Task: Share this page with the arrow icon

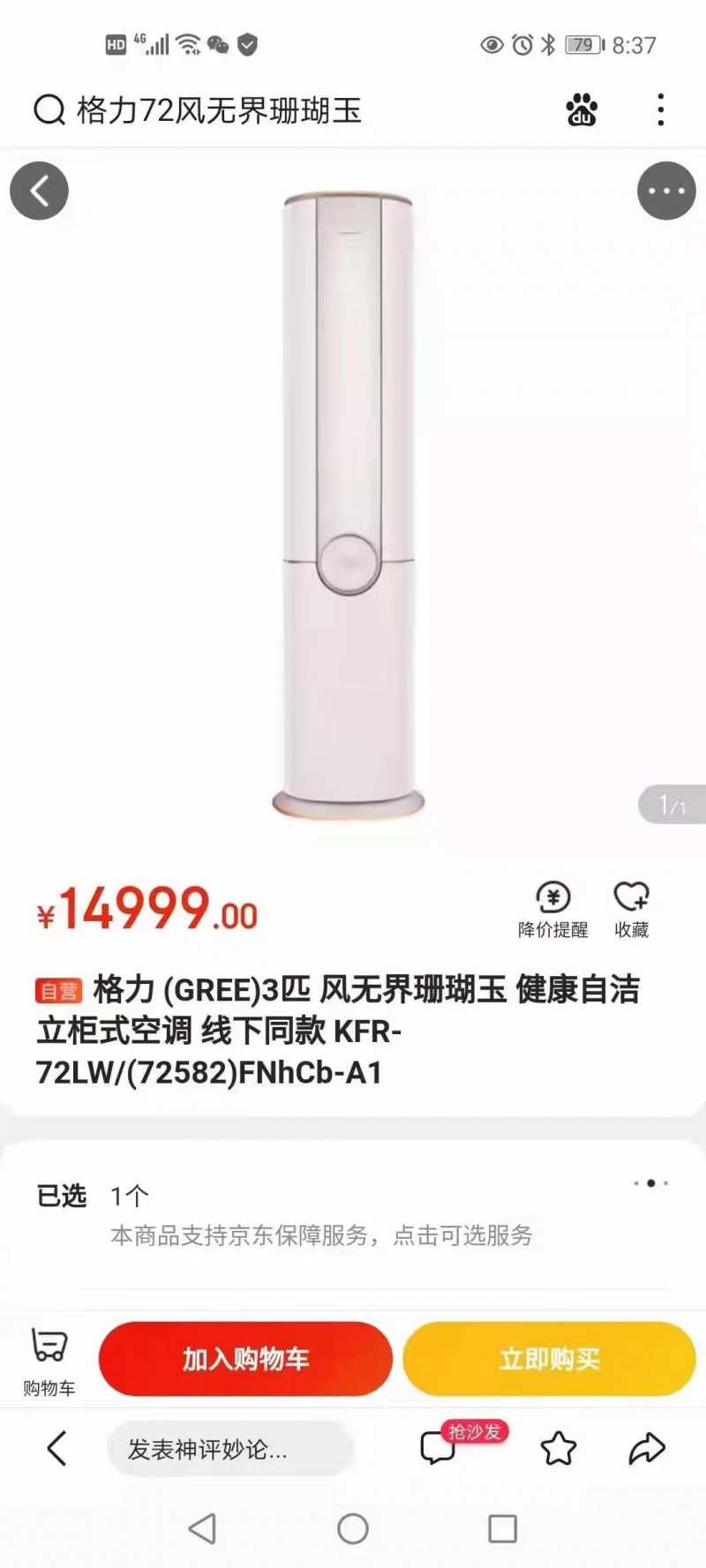Action: point(646,1449)
